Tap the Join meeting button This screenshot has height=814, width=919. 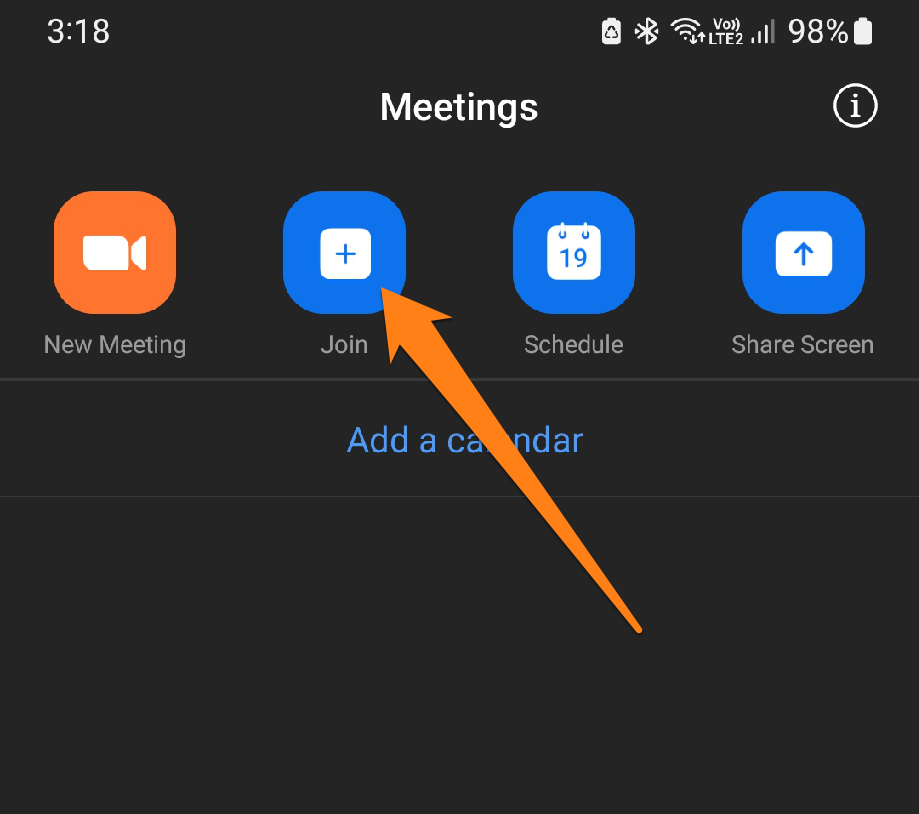tap(344, 252)
